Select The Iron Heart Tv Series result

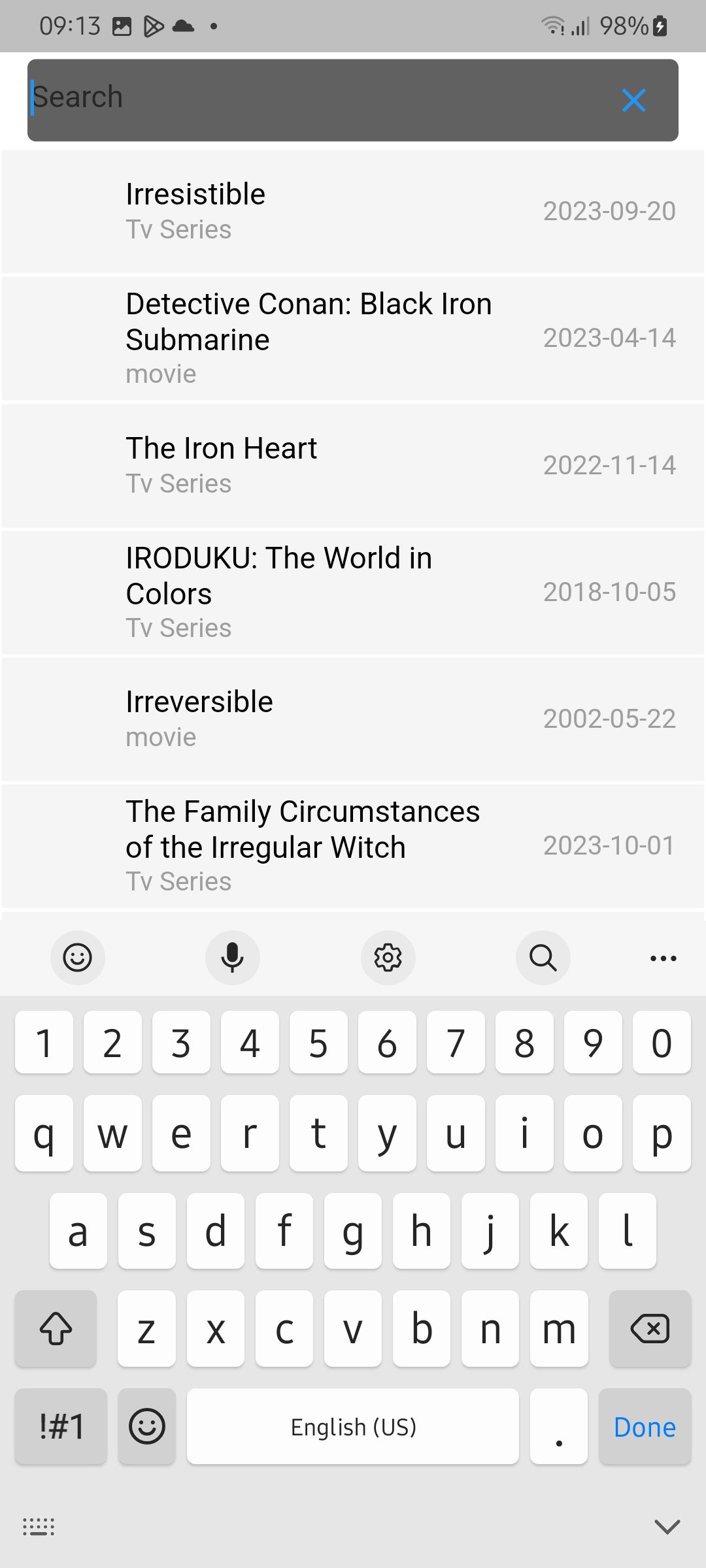353,464
